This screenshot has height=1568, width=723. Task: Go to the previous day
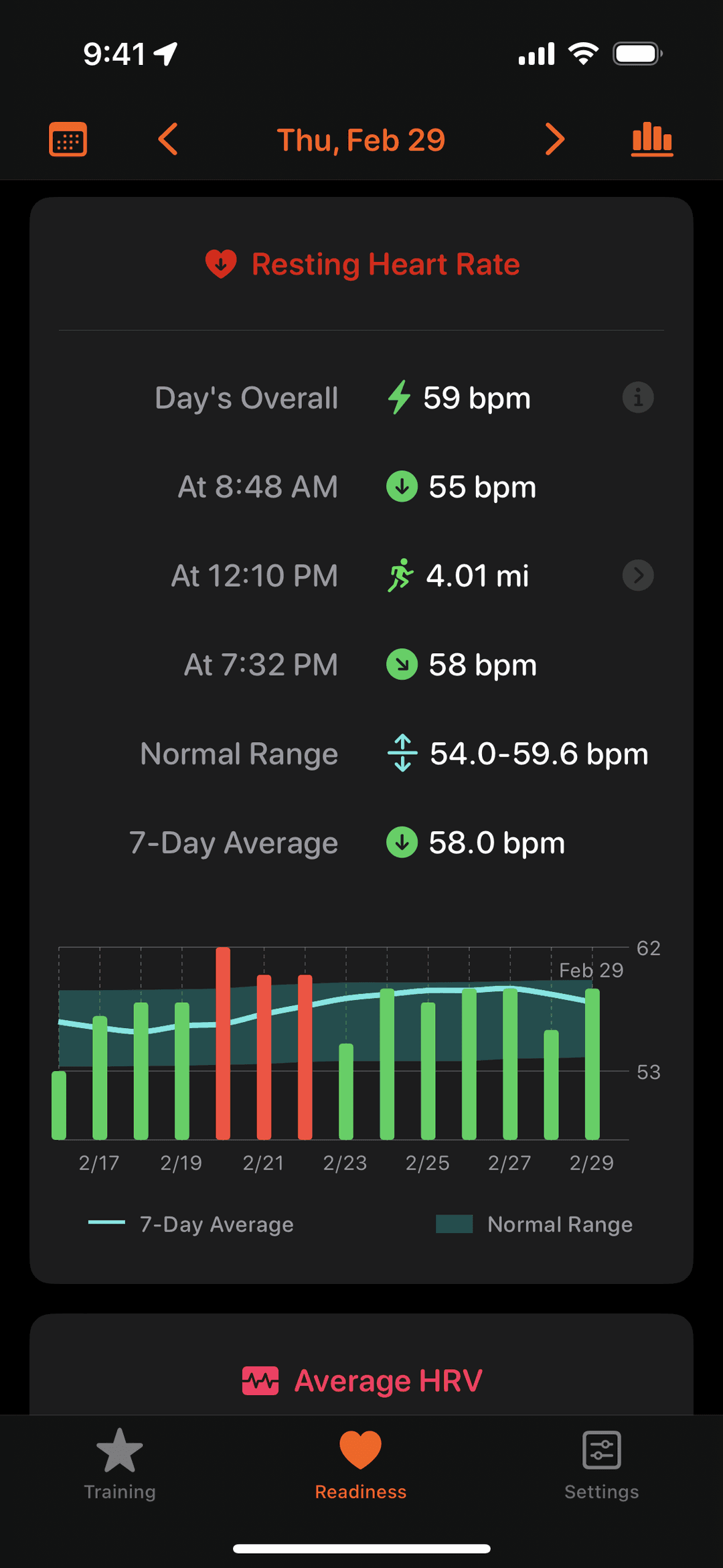click(x=168, y=139)
